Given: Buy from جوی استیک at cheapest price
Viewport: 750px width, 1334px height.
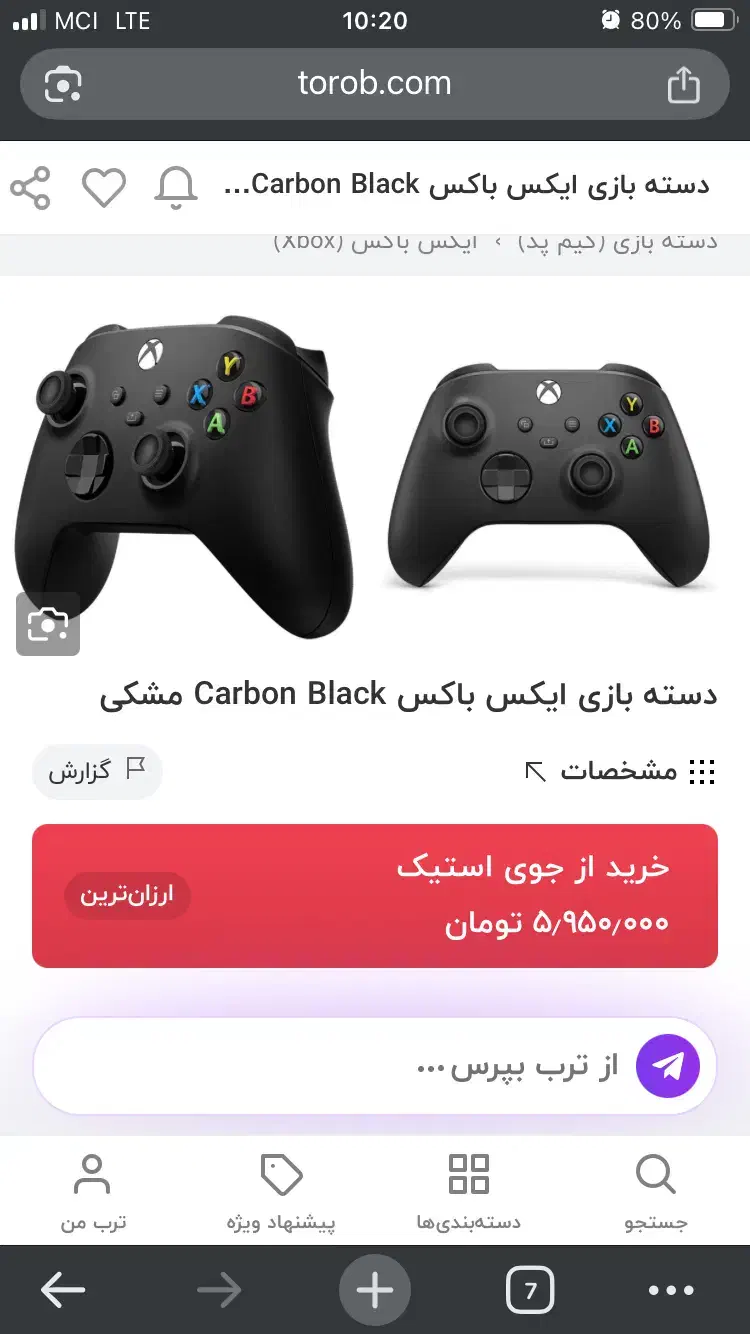Looking at the screenshot, I should (375, 895).
